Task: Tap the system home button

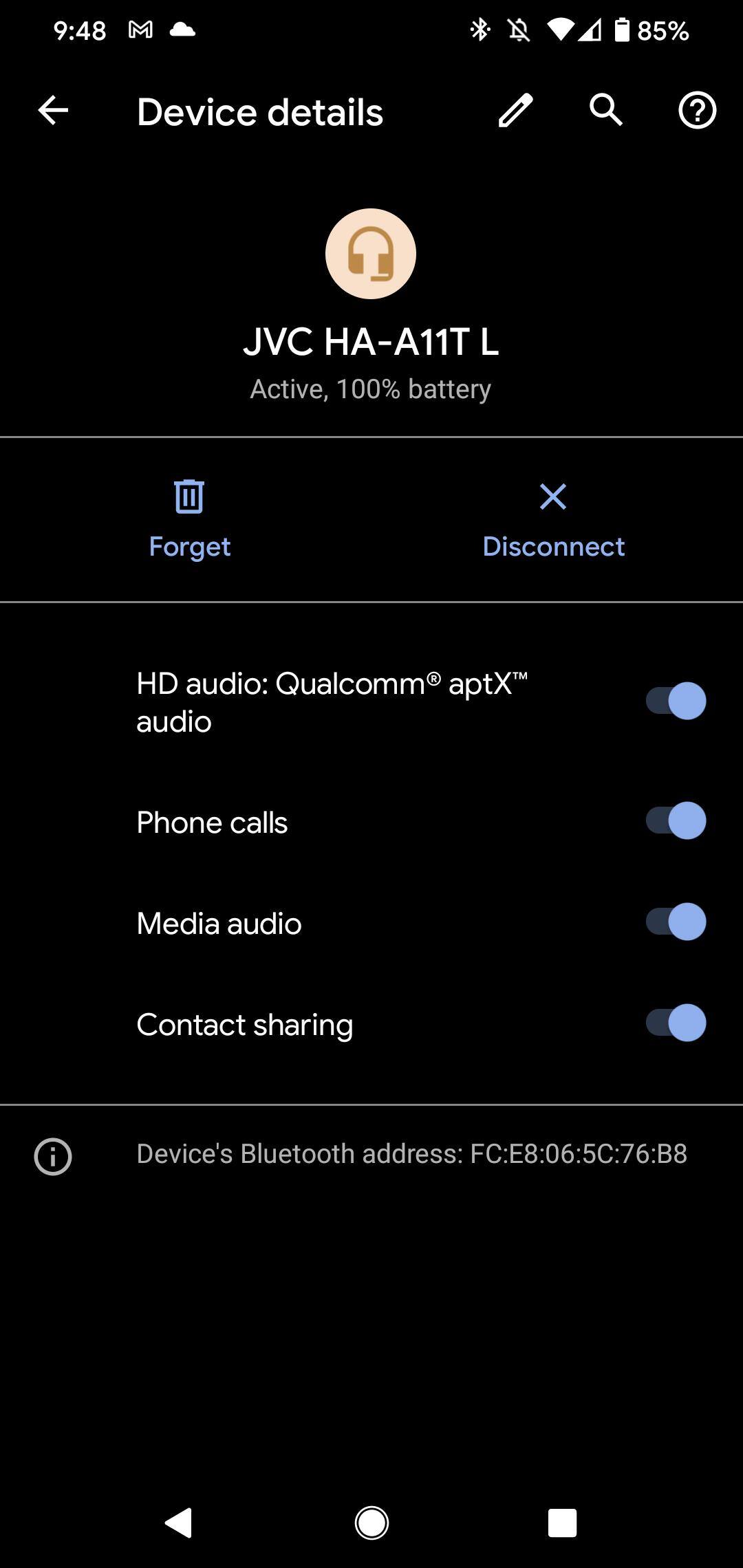Action: tap(371, 1523)
